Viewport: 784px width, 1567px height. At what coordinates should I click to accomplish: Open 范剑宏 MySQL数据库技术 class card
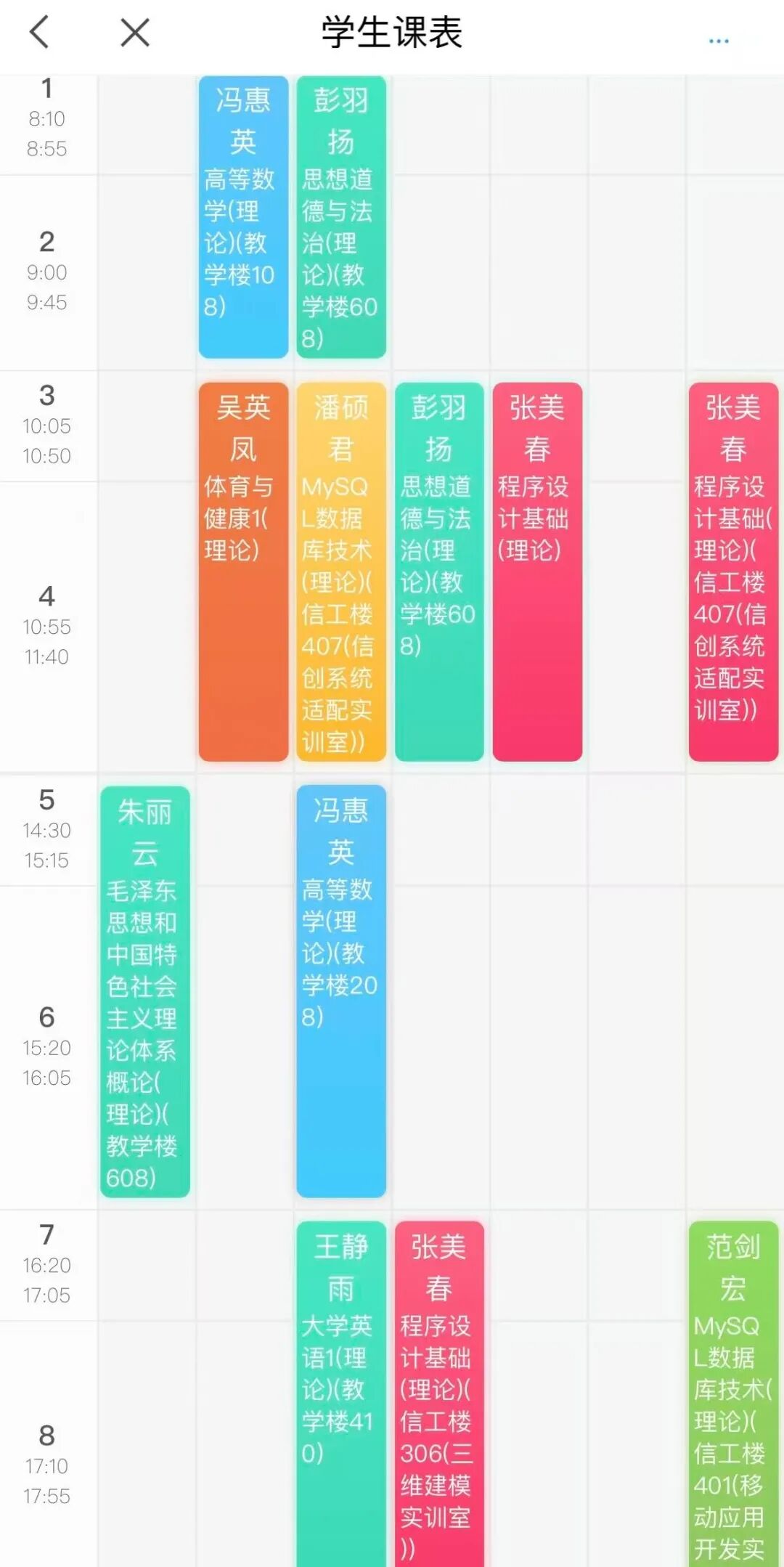tap(732, 1394)
